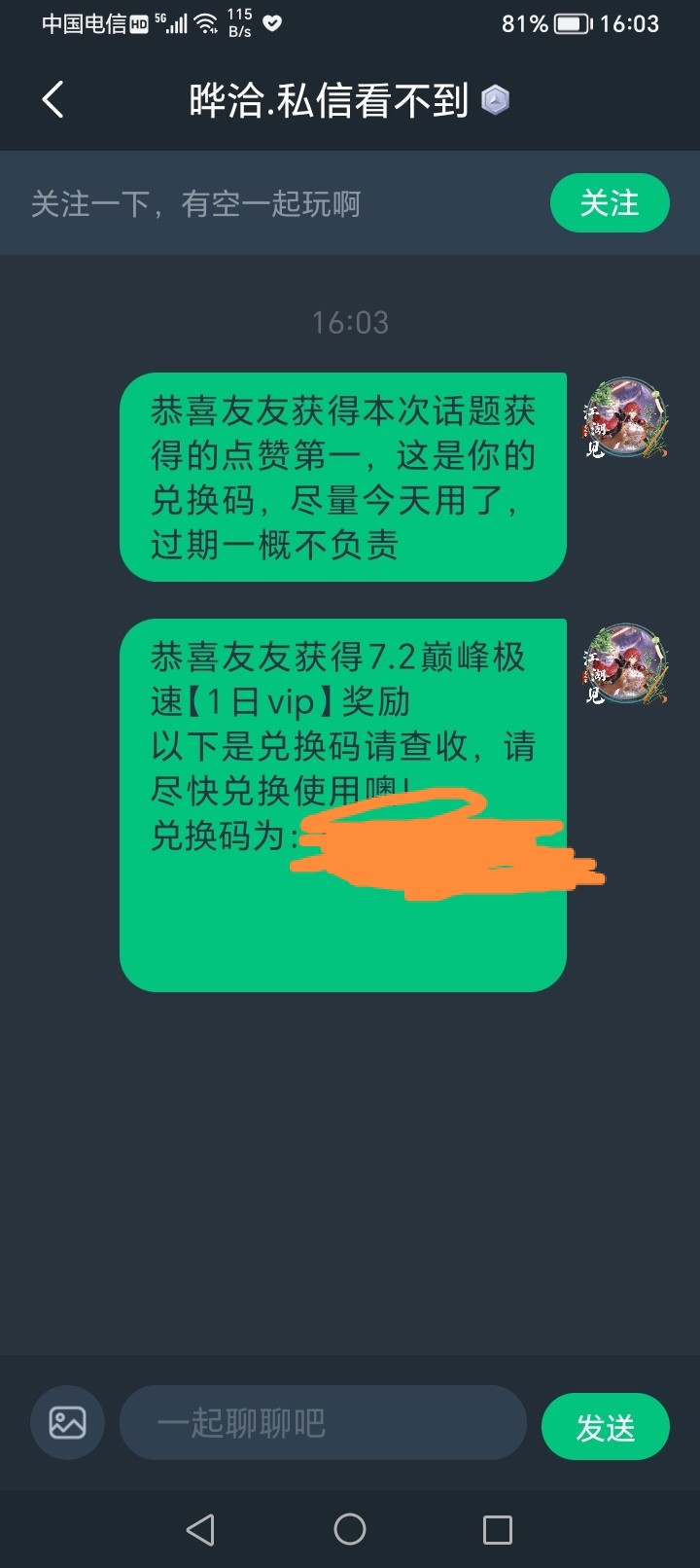This screenshot has width=700, height=1568.
Task: Send the message with 发送
Action: tap(605, 1427)
